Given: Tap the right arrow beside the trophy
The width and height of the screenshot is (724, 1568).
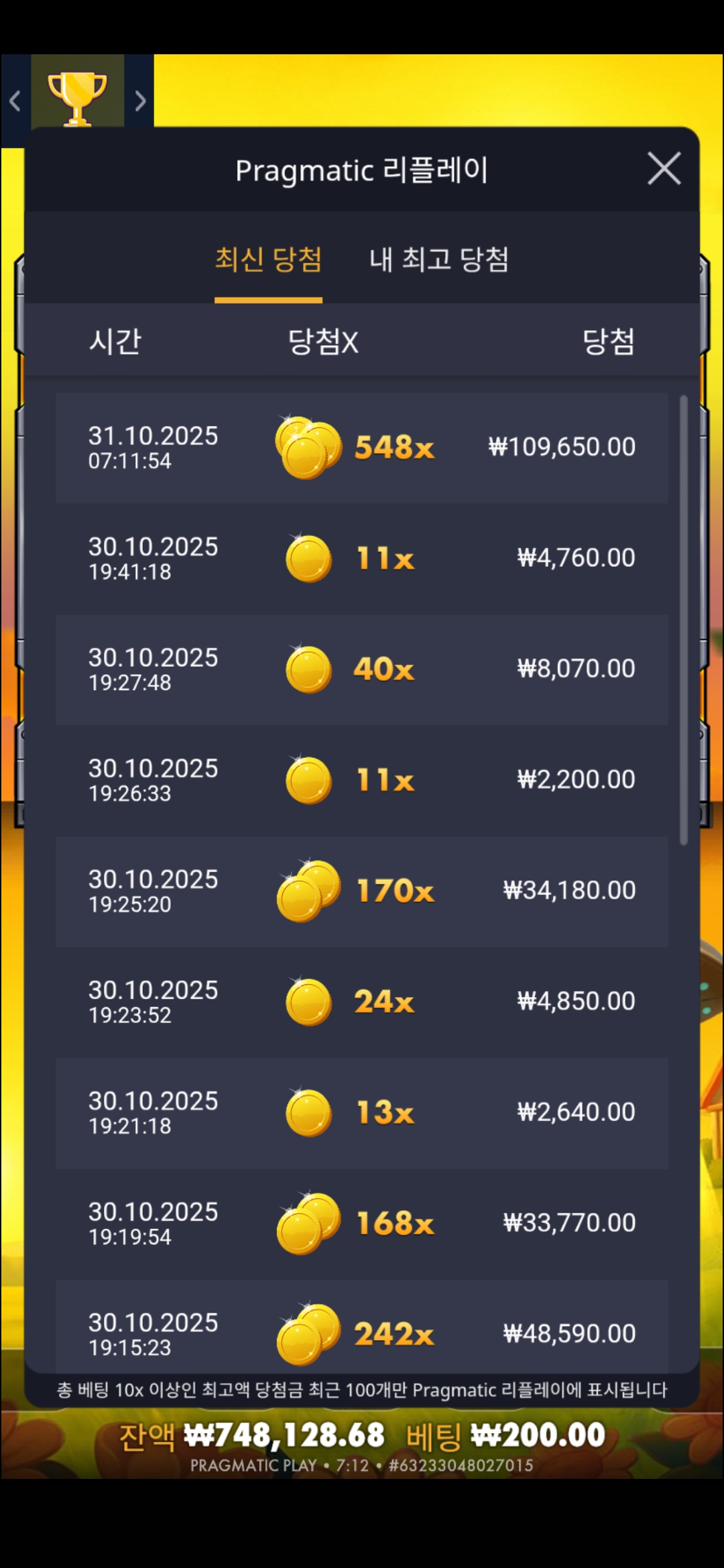Looking at the screenshot, I should point(140,101).
